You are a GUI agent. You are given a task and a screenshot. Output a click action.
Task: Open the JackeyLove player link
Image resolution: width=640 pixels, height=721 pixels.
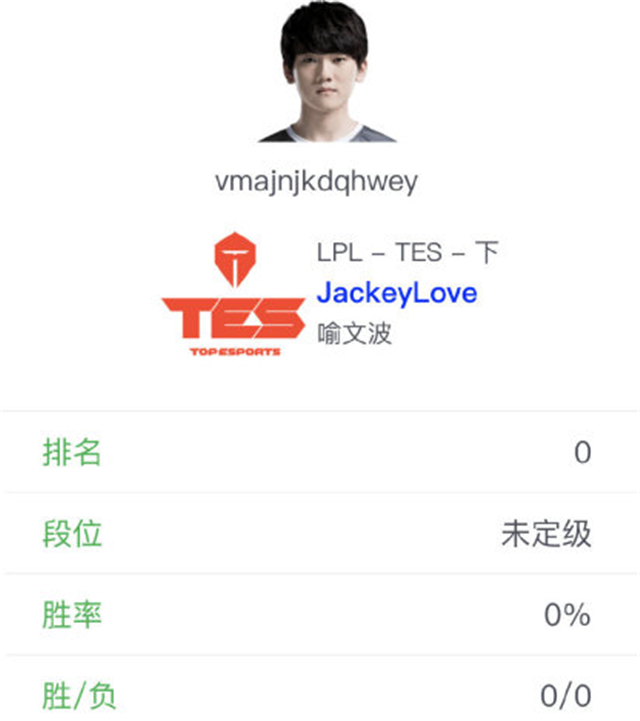tap(397, 293)
